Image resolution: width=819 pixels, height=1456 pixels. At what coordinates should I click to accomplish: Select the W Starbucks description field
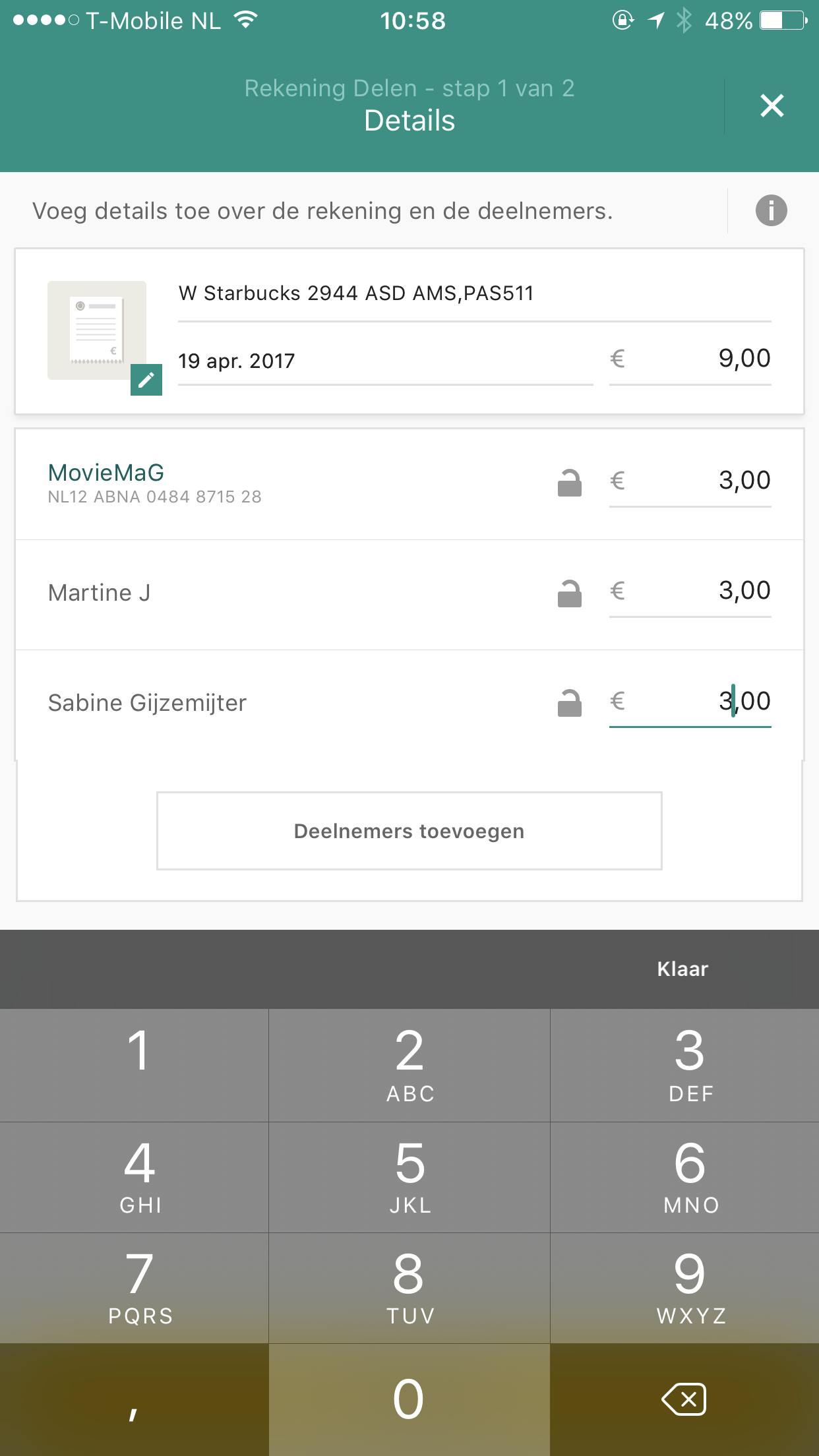point(357,293)
